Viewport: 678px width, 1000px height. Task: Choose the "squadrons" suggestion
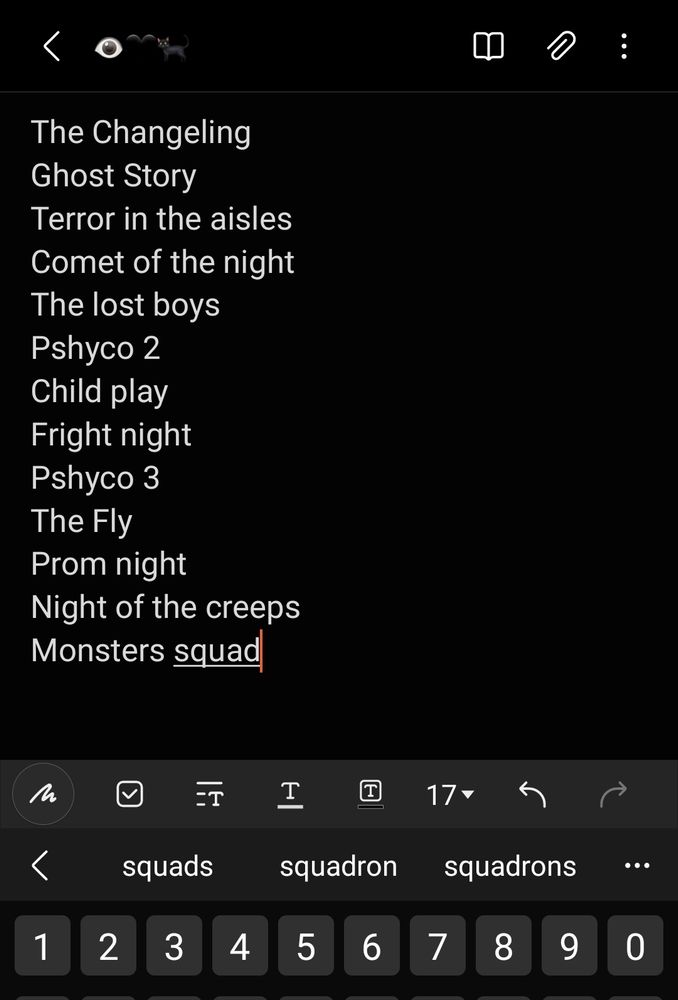[x=510, y=866]
